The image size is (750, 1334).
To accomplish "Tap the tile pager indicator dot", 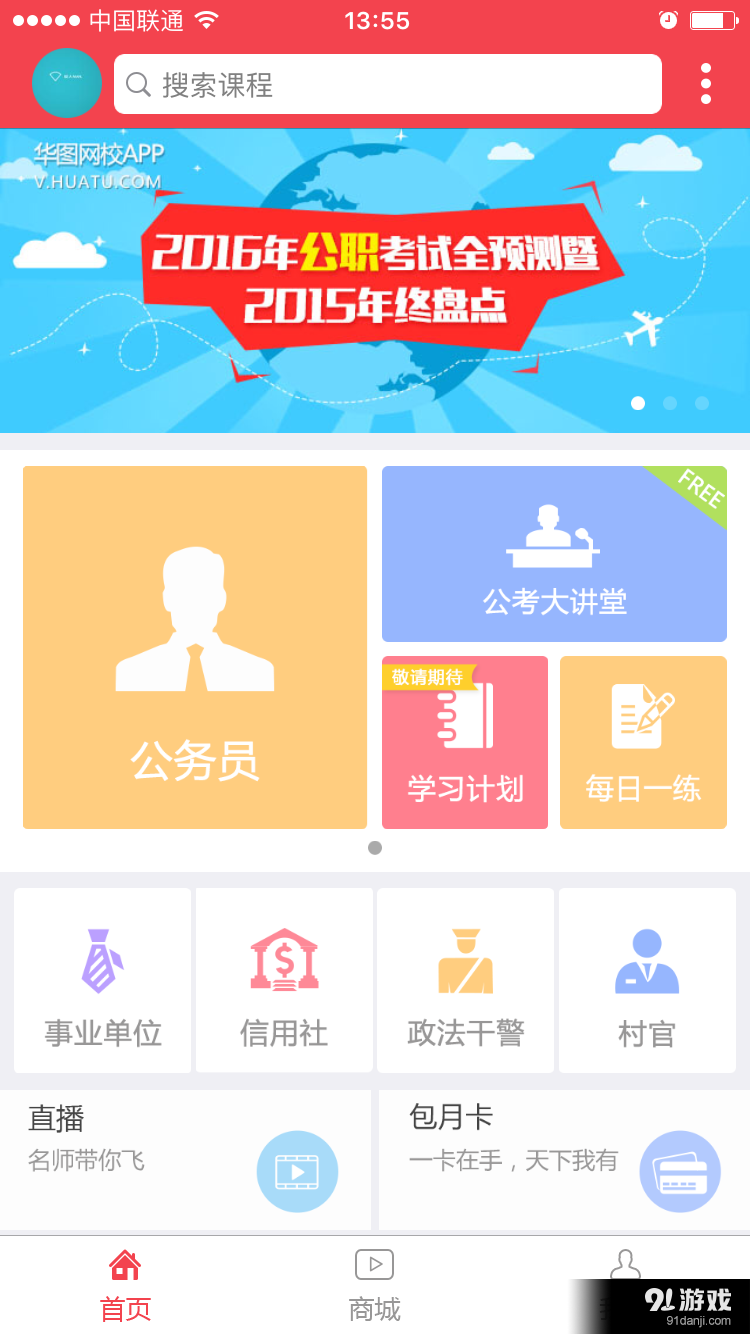I will pyautogui.click(x=374, y=847).
